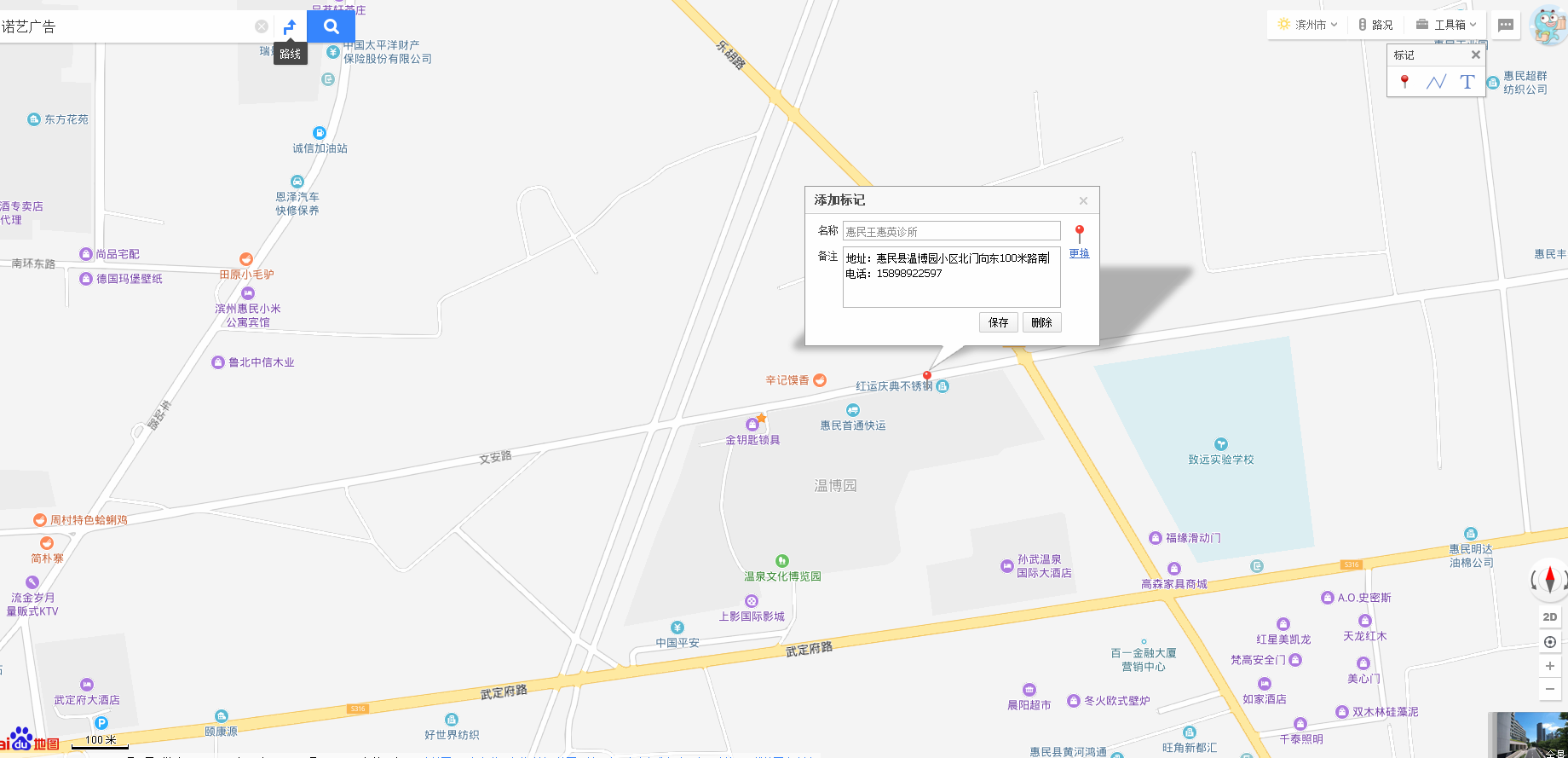This screenshot has width=1568, height=758.
Task: Delete the marker with 删除
Action: tap(1041, 322)
